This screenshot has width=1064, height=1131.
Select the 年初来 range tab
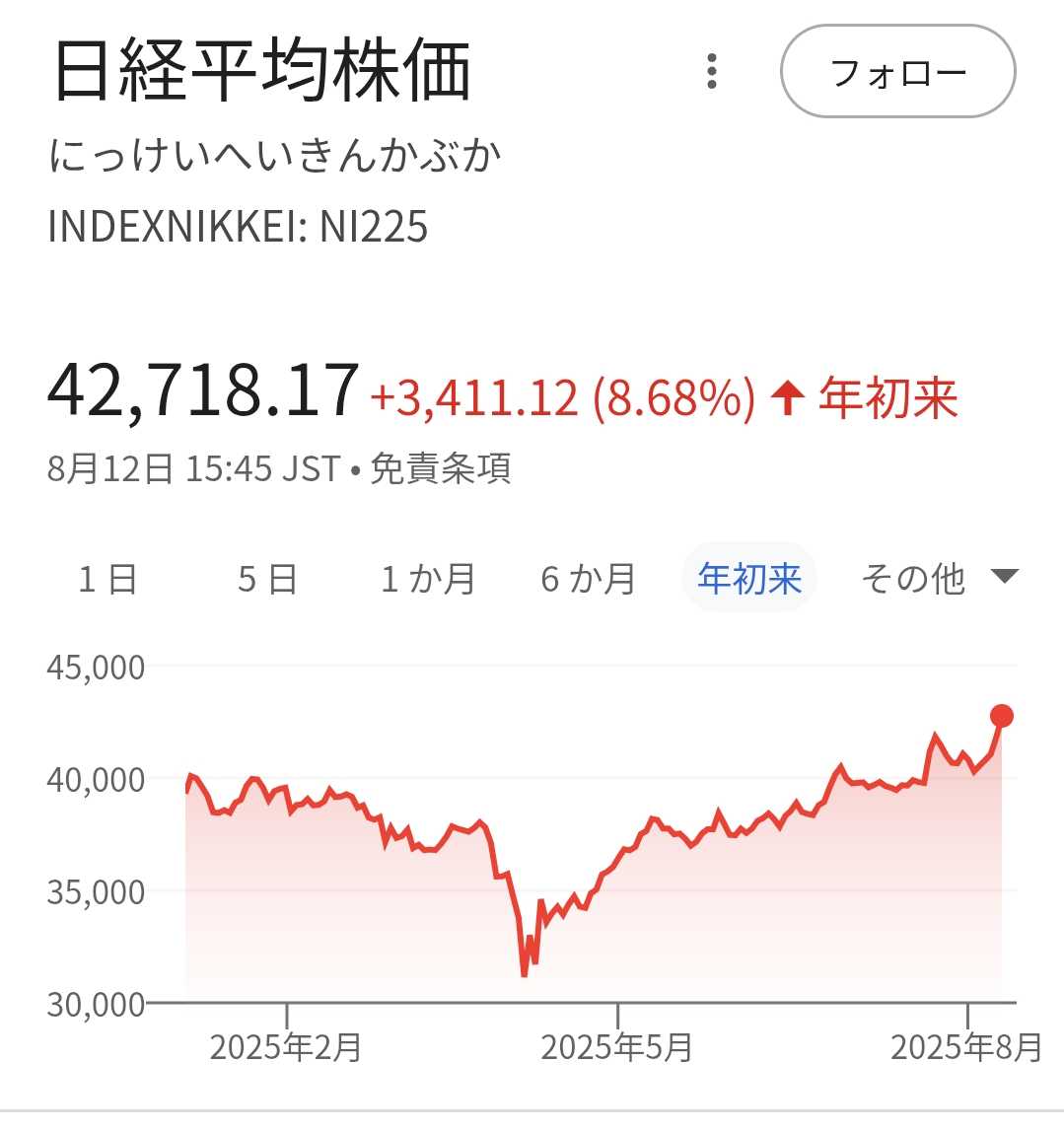749,579
